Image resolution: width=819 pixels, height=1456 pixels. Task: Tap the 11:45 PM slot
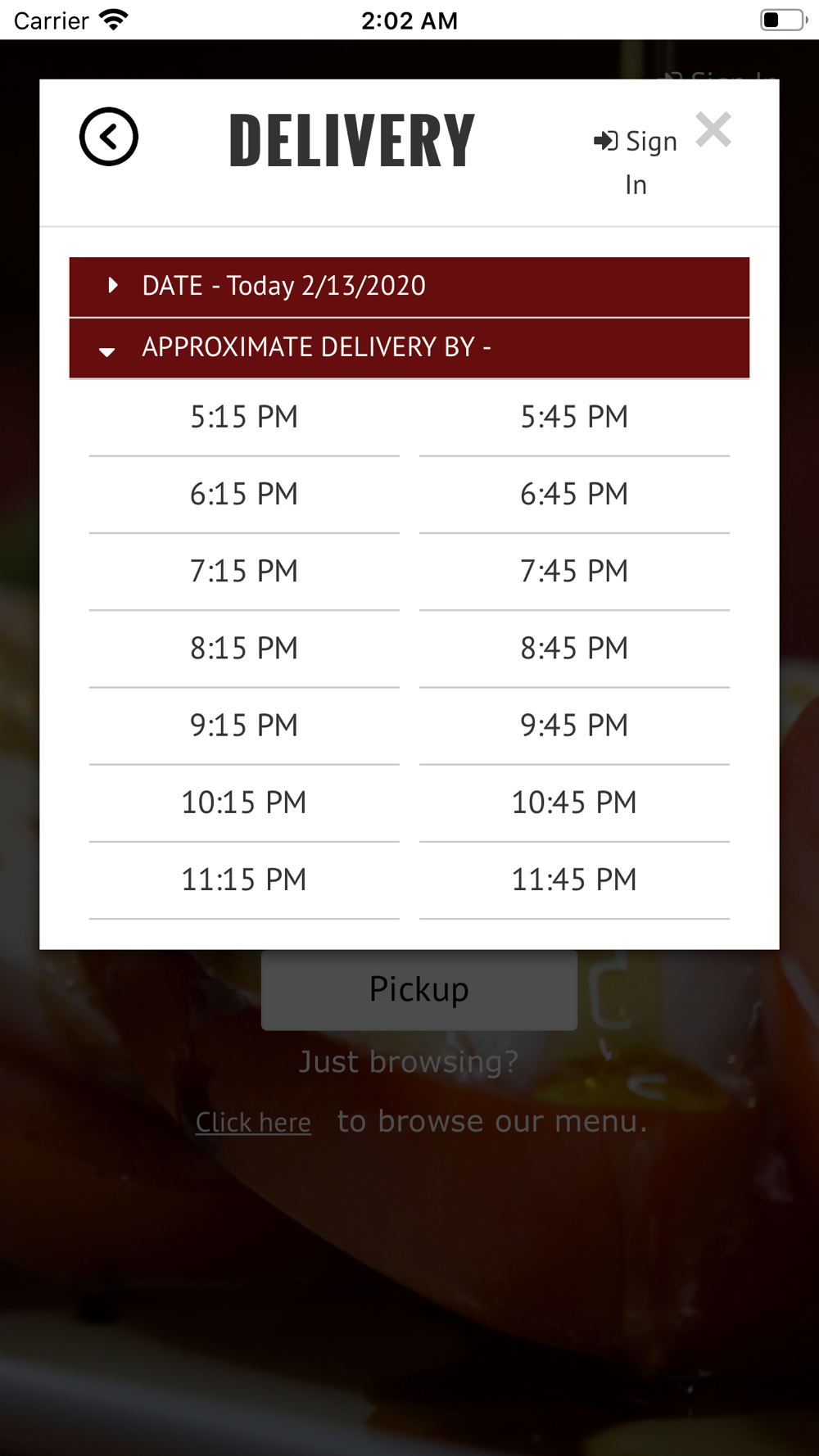tap(574, 880)
